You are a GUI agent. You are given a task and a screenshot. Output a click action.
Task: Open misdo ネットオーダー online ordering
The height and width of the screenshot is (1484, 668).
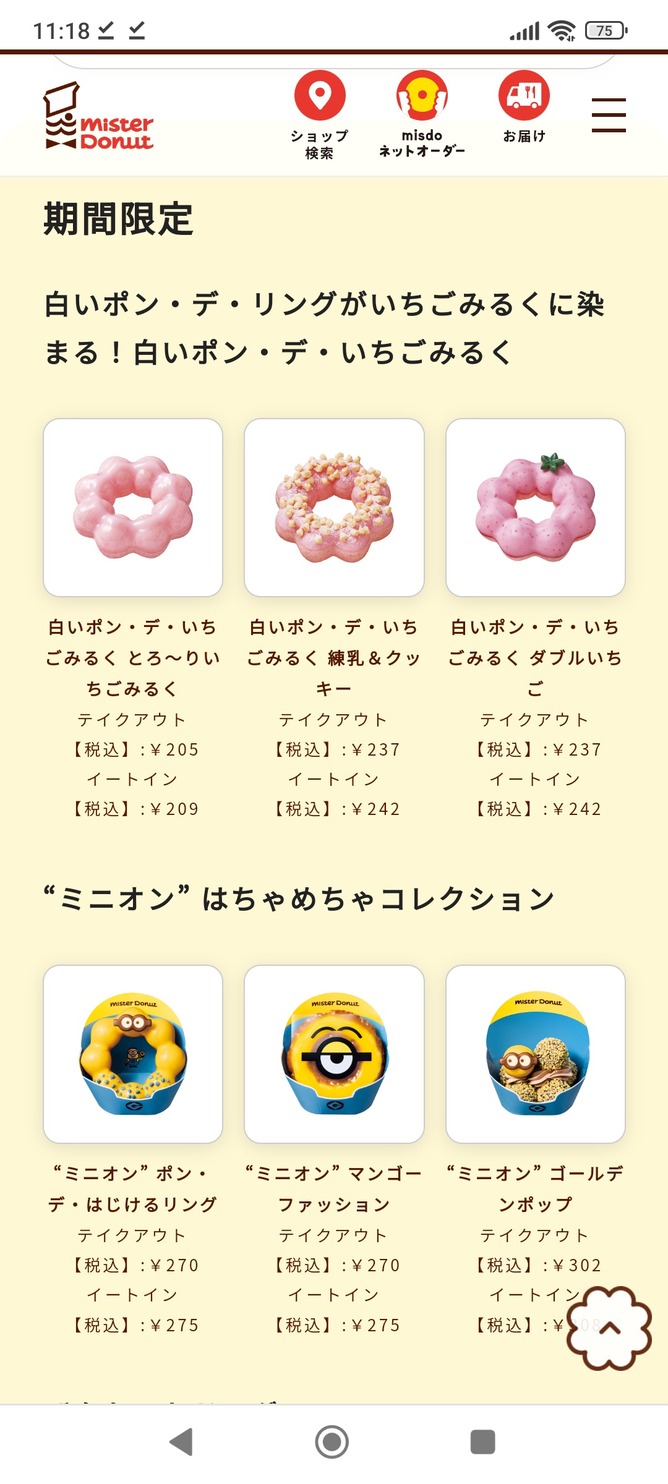(x=421, y=115)
